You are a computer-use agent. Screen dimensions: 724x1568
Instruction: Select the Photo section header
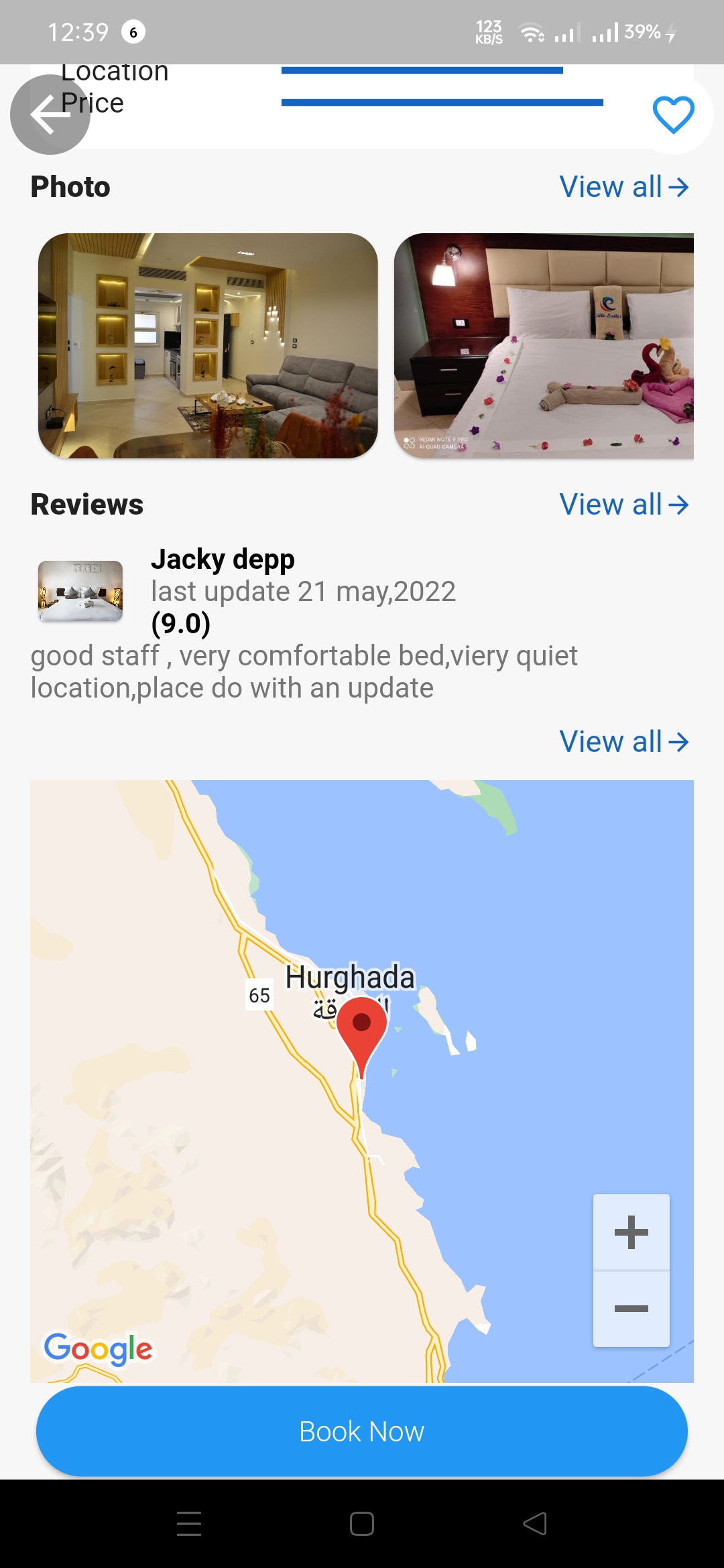[70, 186]
